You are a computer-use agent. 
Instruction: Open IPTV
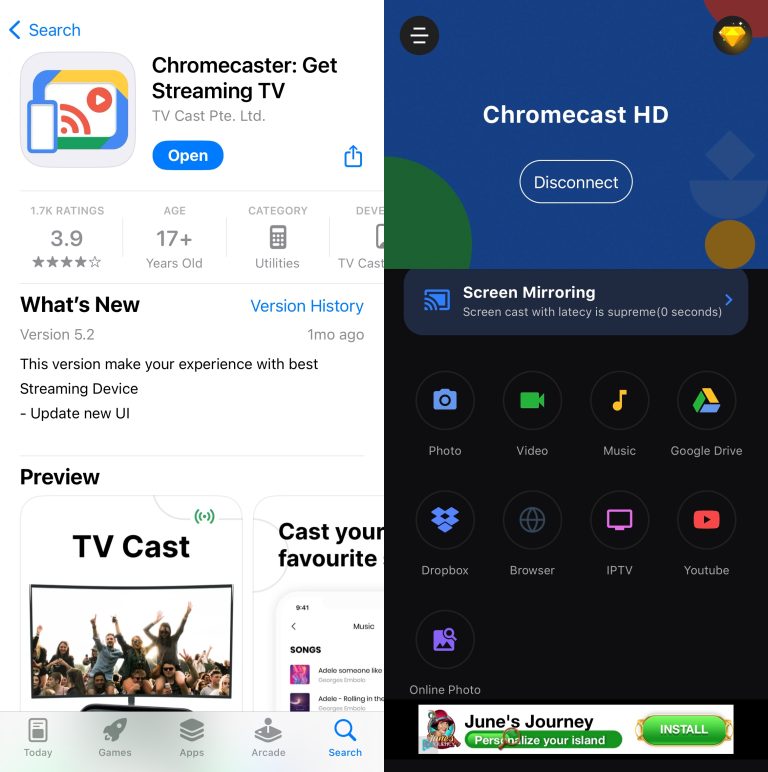tap(619, 520)
